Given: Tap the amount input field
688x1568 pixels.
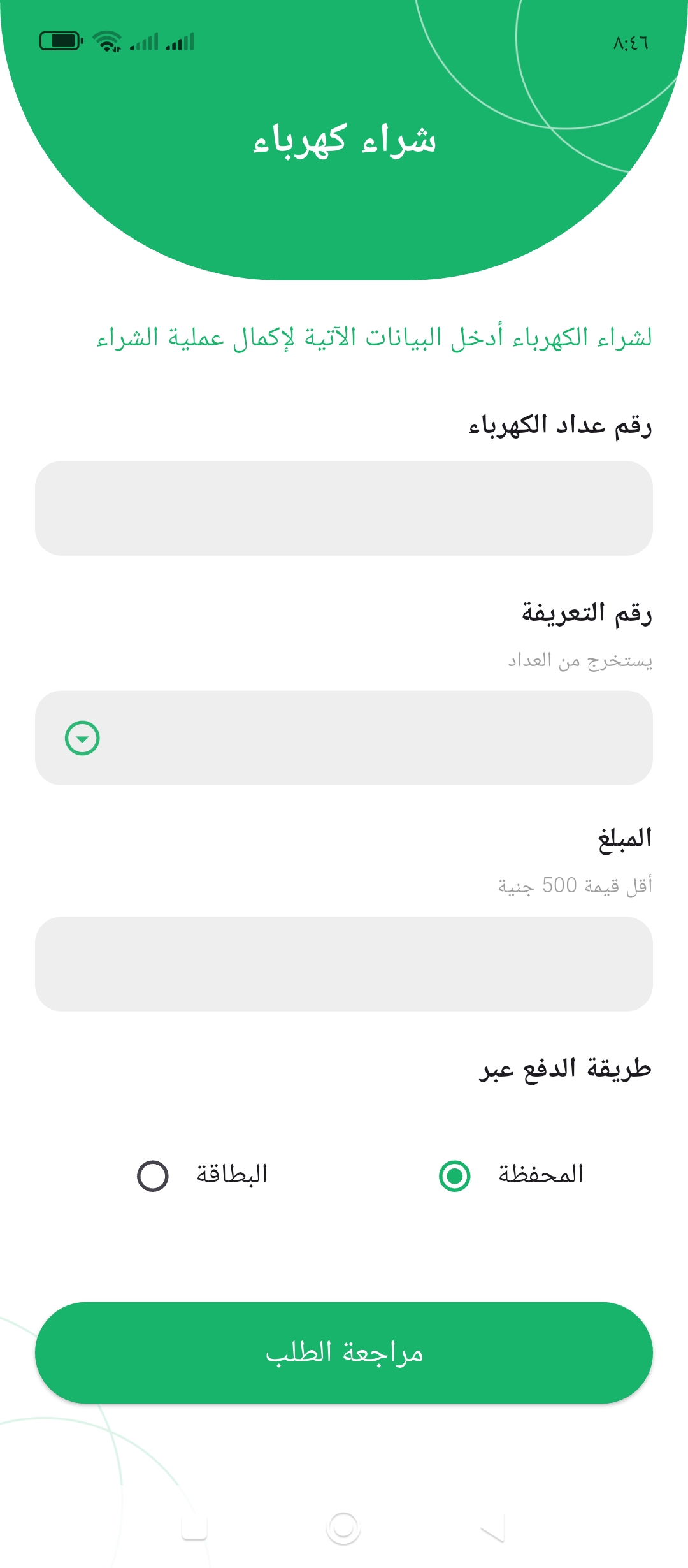Looking at the screenshot, I should 344,964.
